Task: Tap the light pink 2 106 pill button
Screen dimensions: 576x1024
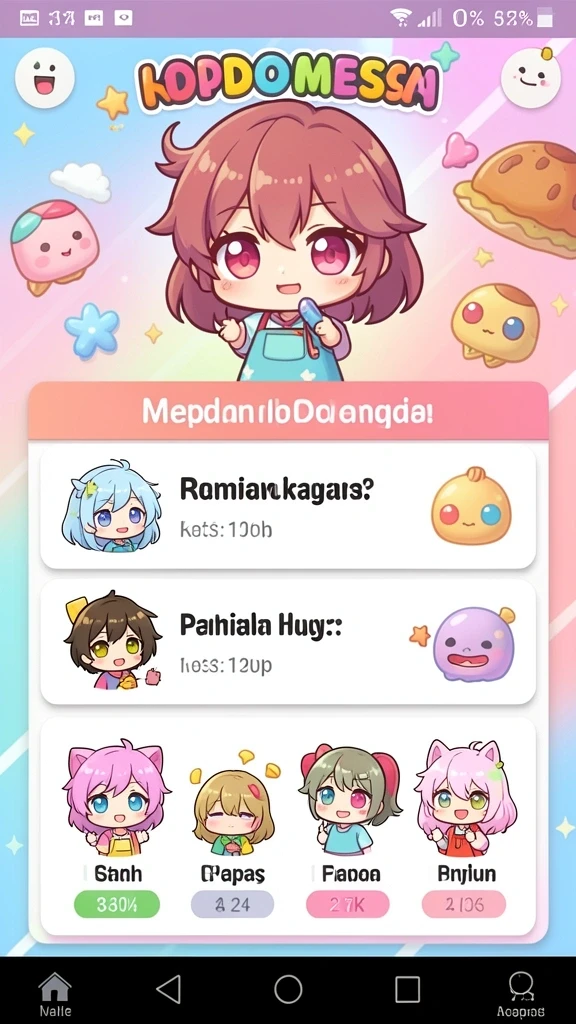Action: click(464, 904)
